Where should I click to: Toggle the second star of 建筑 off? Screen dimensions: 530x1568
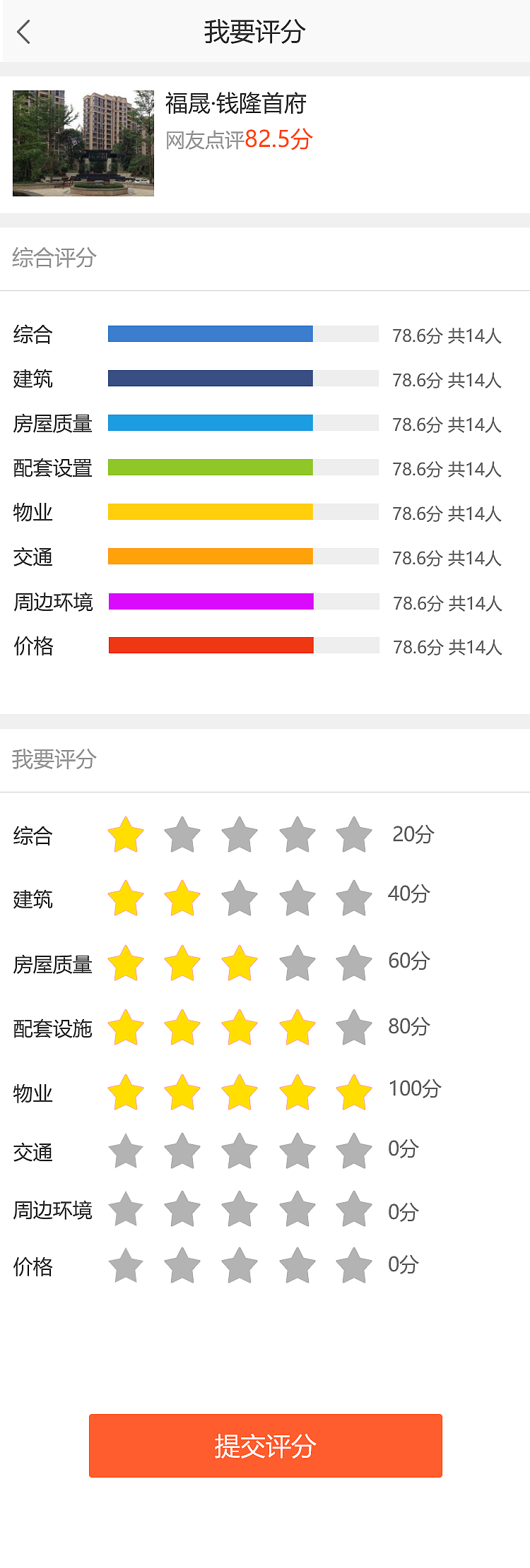pos(182,898)
